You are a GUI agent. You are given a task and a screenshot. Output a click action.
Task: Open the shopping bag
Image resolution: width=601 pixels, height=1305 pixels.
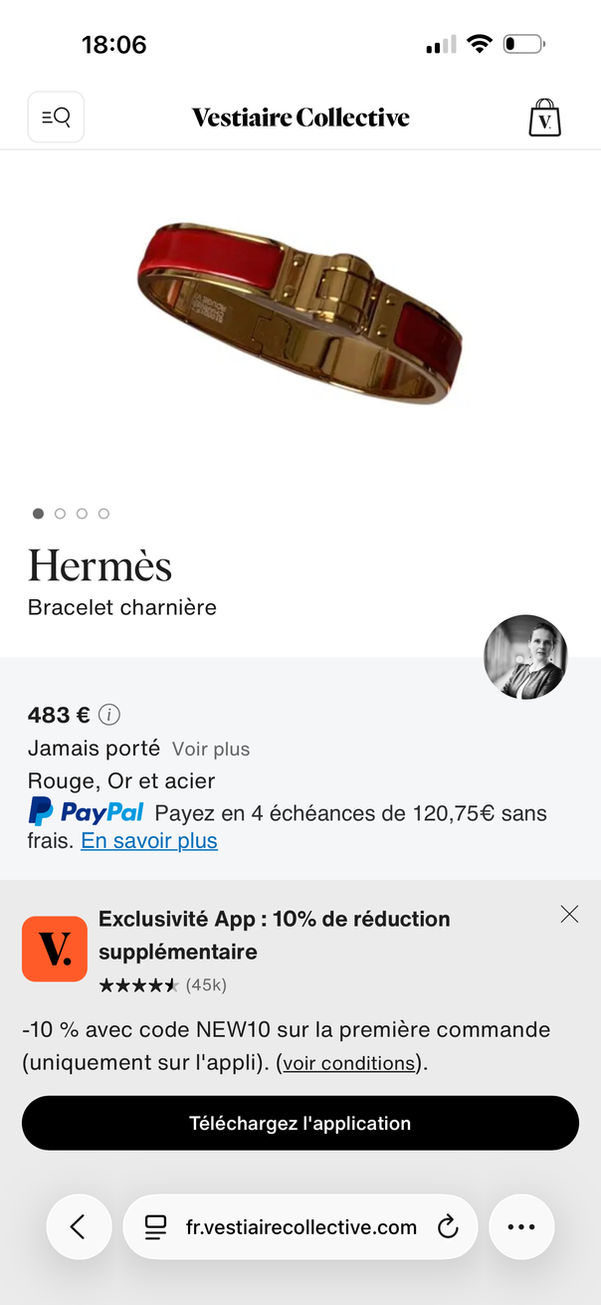[x=544, y=117]
